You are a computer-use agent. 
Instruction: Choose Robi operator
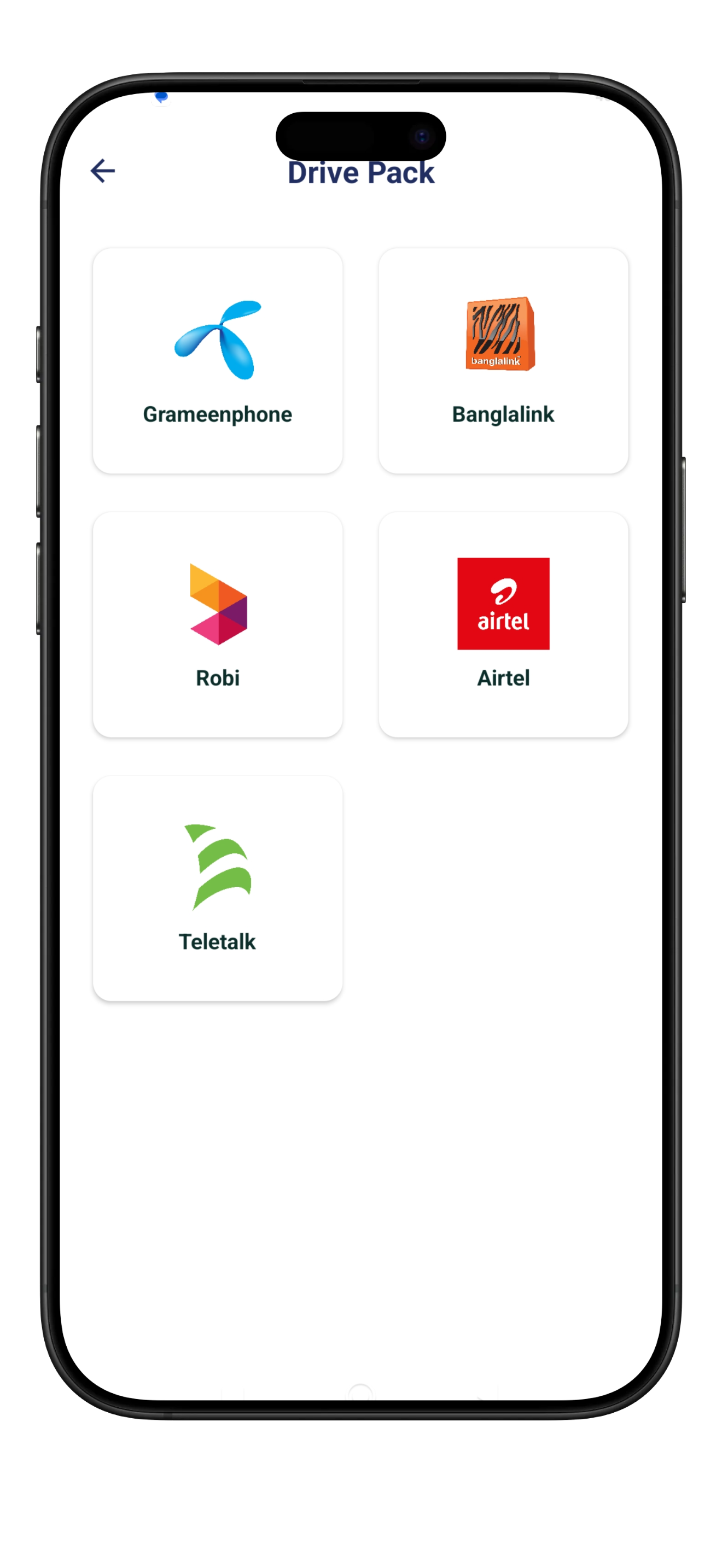tap(217, 624)
